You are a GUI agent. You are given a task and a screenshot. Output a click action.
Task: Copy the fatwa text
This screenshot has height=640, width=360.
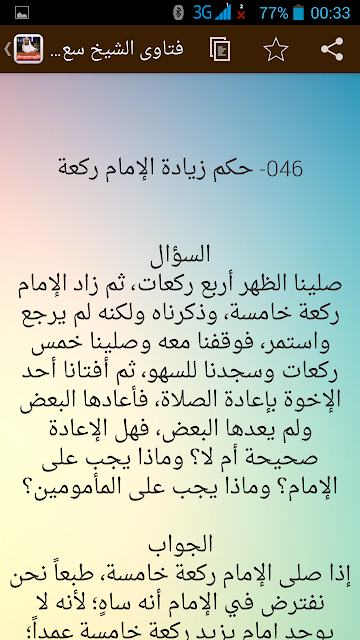click(220, 49)
